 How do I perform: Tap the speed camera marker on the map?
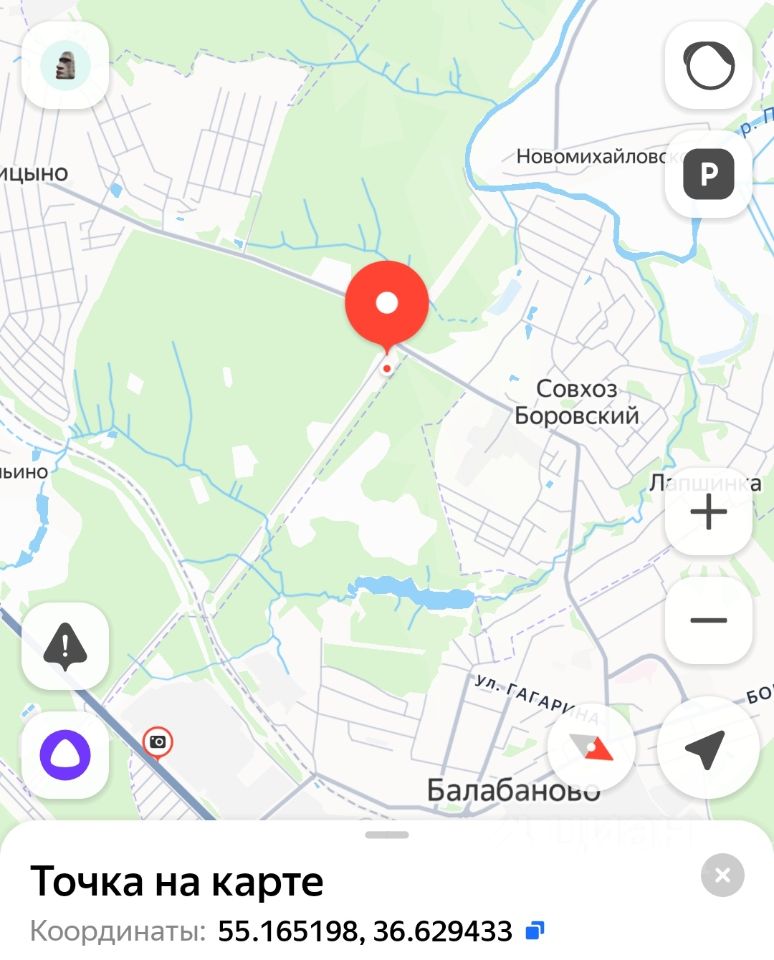pos(157,742)
